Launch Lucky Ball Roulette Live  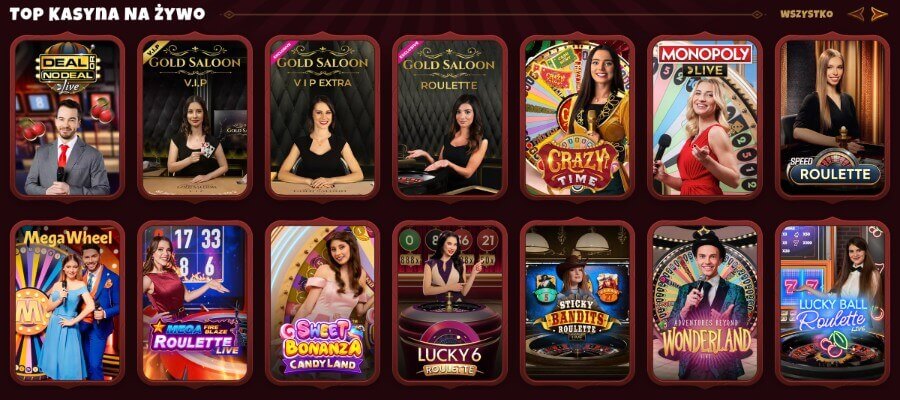pyautogui.click(x=832, y=302)
